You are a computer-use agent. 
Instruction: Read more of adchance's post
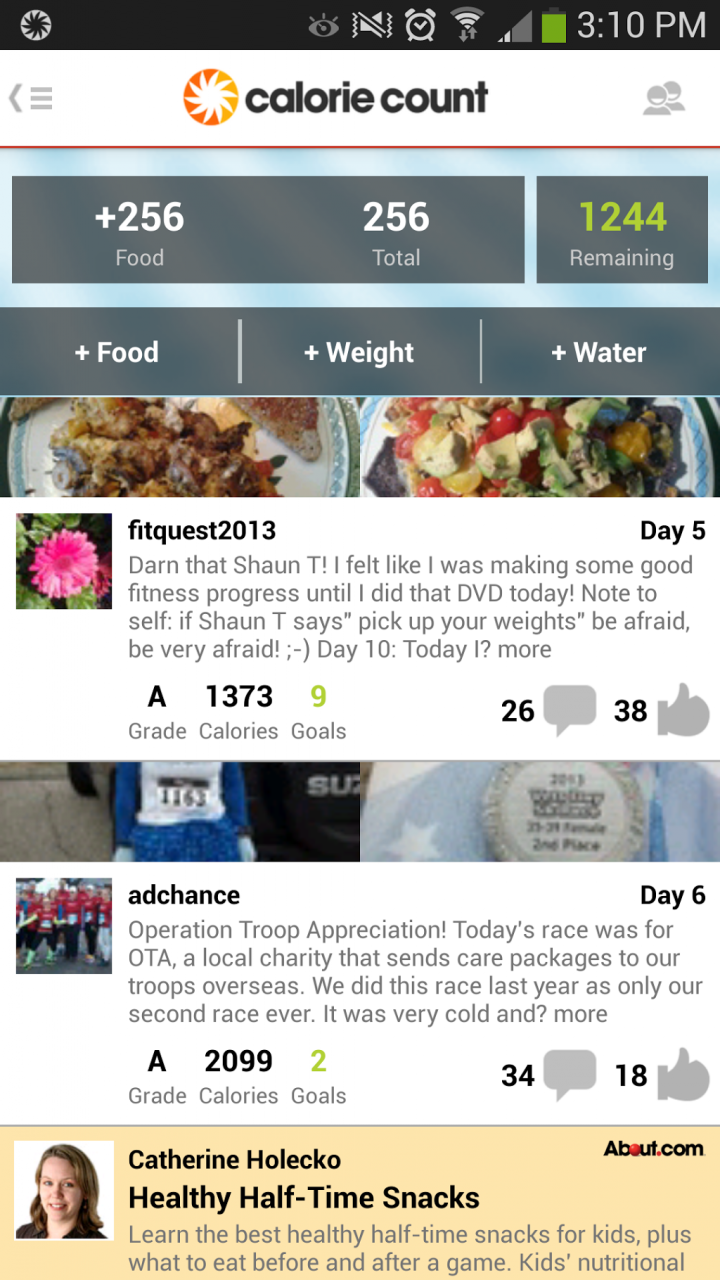tap(581, 1014)
